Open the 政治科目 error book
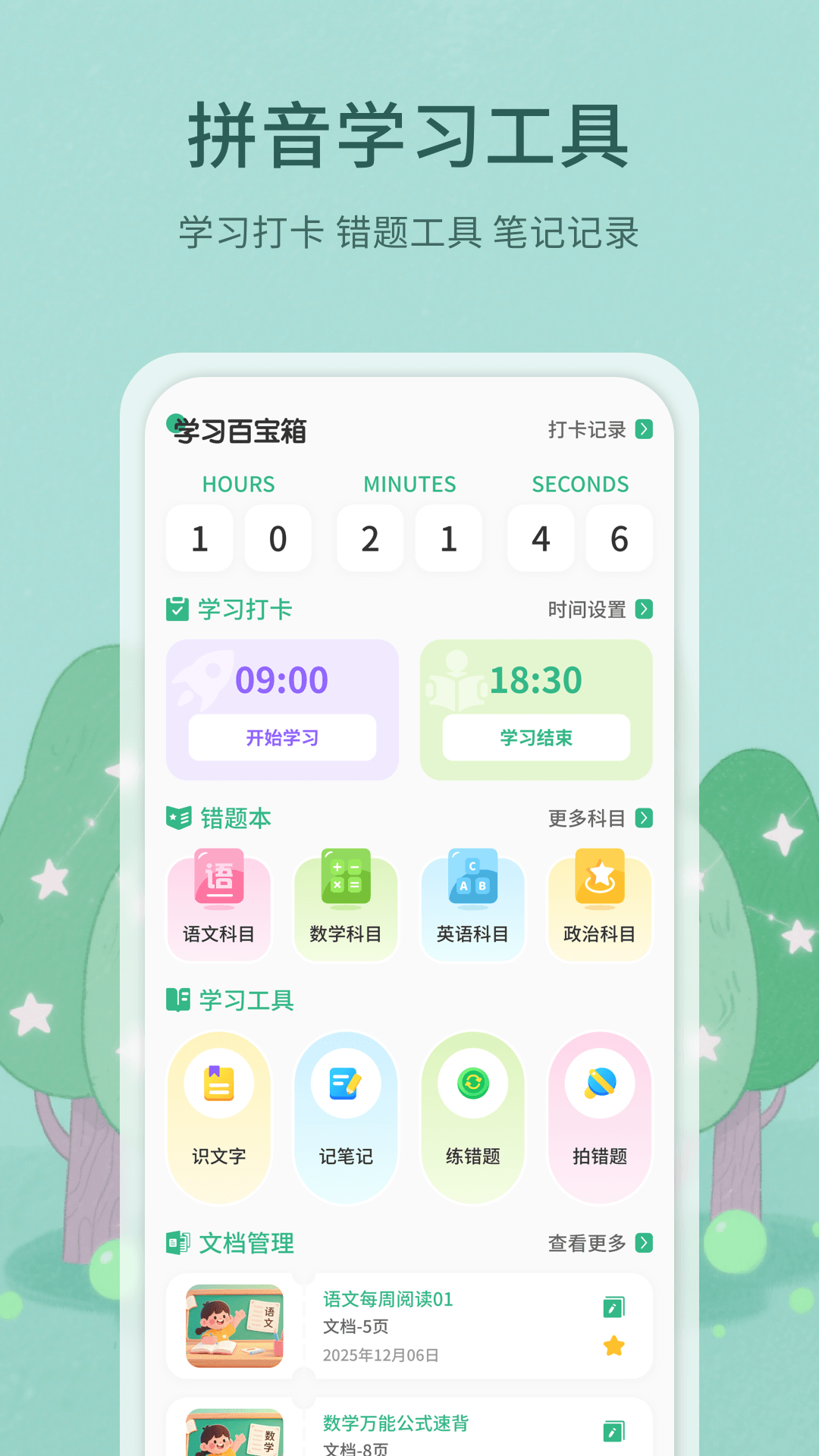Viewport: 819px width, 1456px height. (x=600, y=905)
